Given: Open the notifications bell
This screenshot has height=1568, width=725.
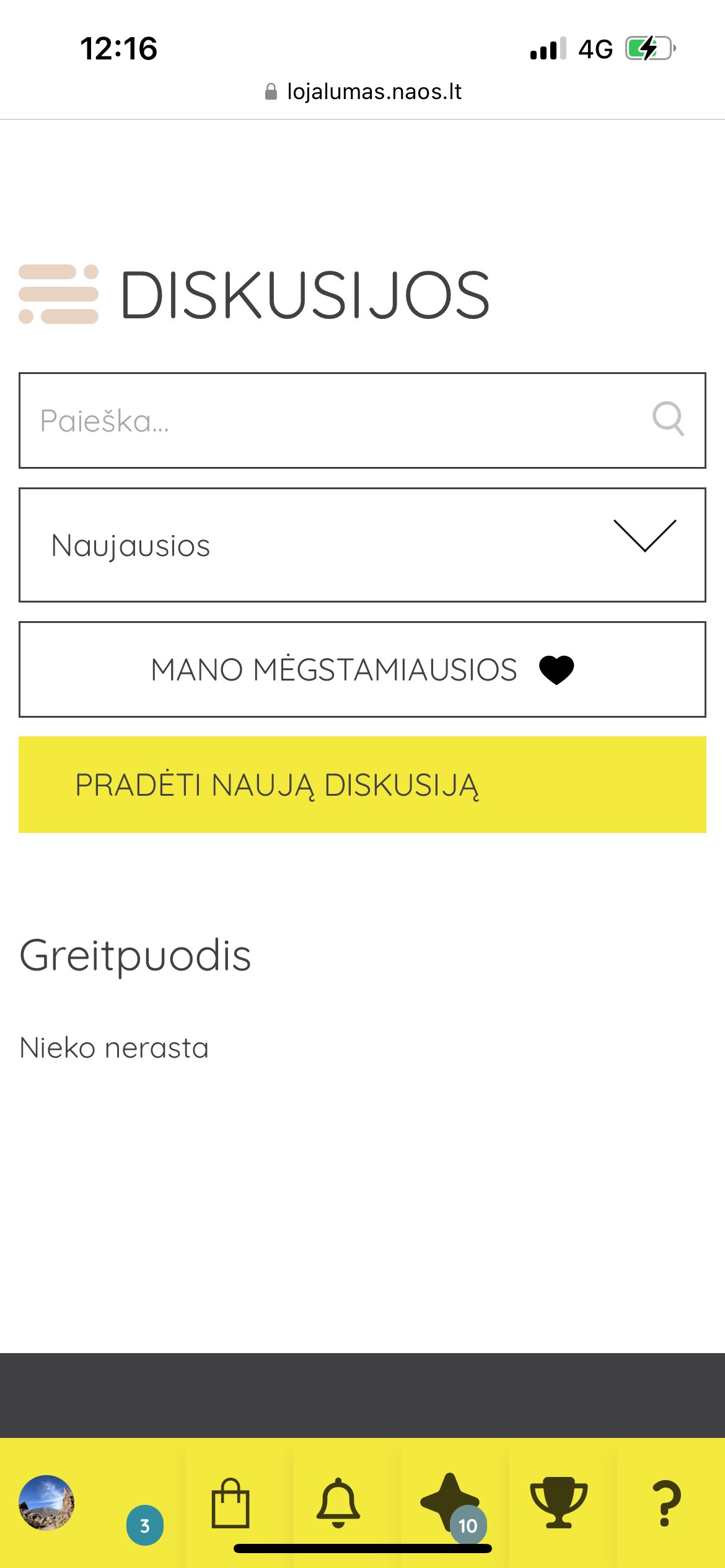Looking at the screenshot, I should [x=338, y=1503].
